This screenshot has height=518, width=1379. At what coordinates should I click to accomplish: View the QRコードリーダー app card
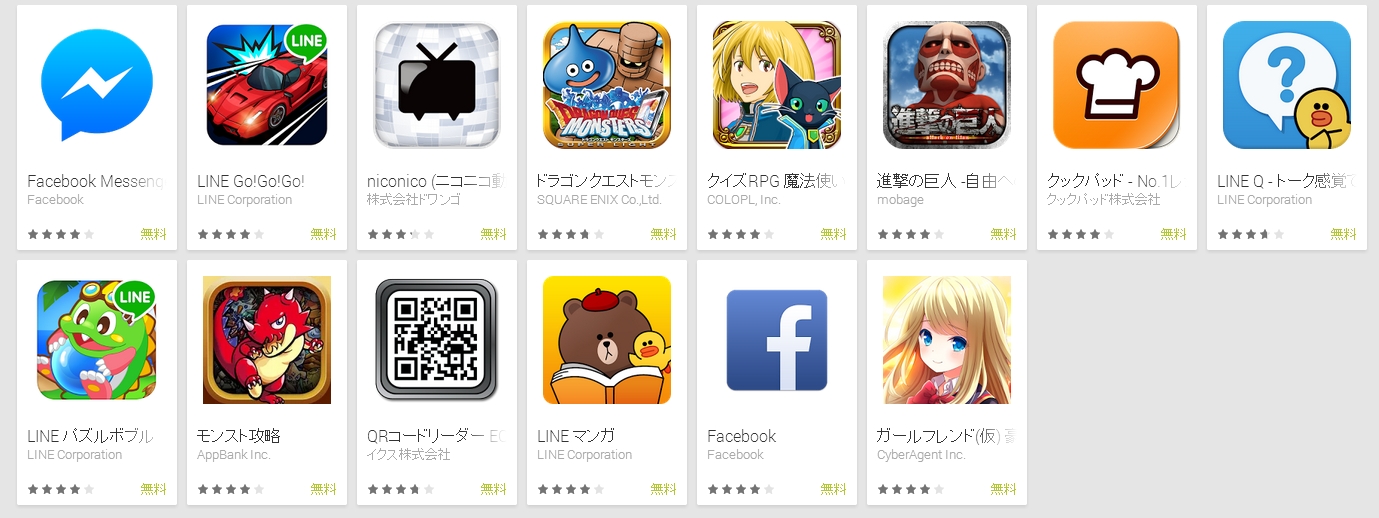[437, 341]
